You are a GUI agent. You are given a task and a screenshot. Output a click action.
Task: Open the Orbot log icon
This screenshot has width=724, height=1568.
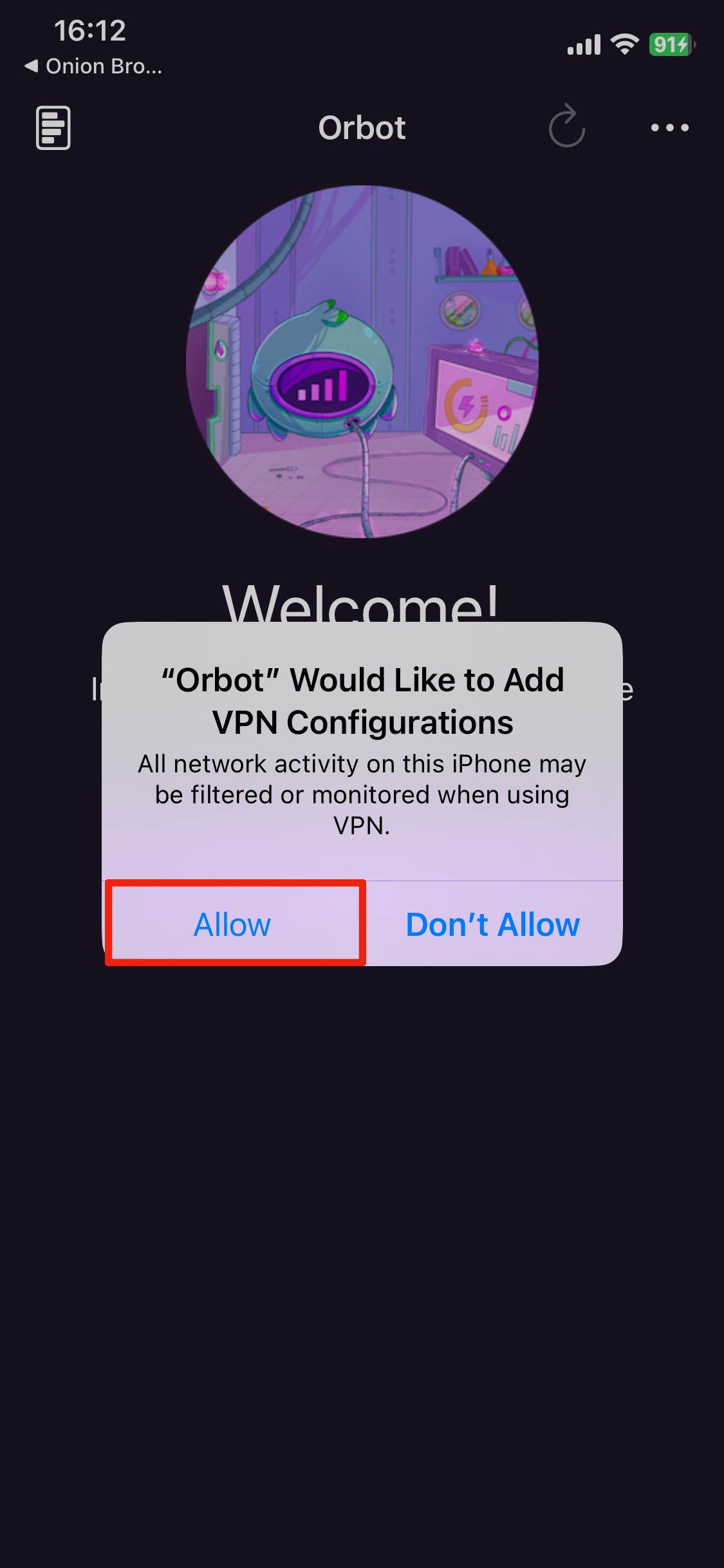click(53, 127)
